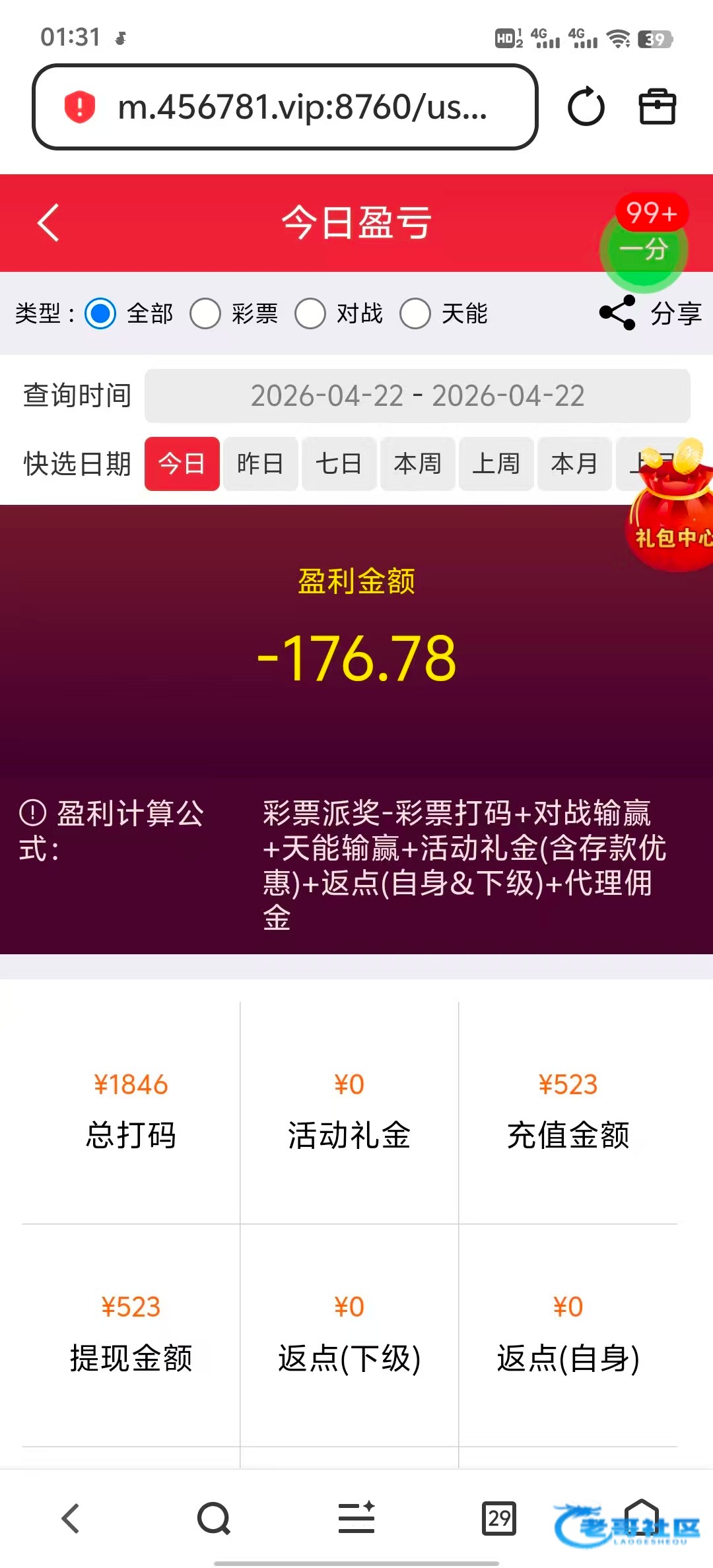713x1568 pixels.
Task: Open the browser menu in bottom bar
Action: (x=356, y=1518)
